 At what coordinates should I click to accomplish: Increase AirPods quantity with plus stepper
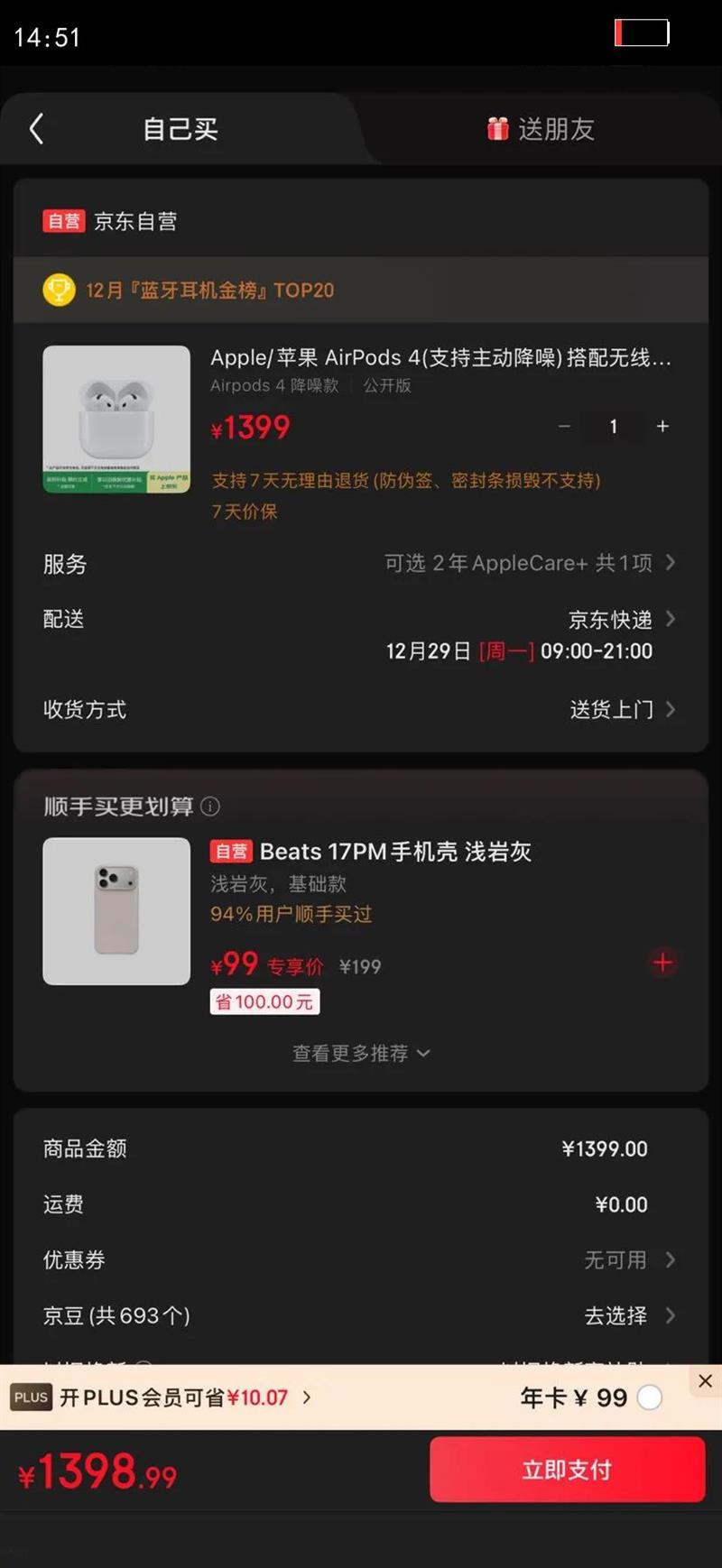click(x=662, y=426)
